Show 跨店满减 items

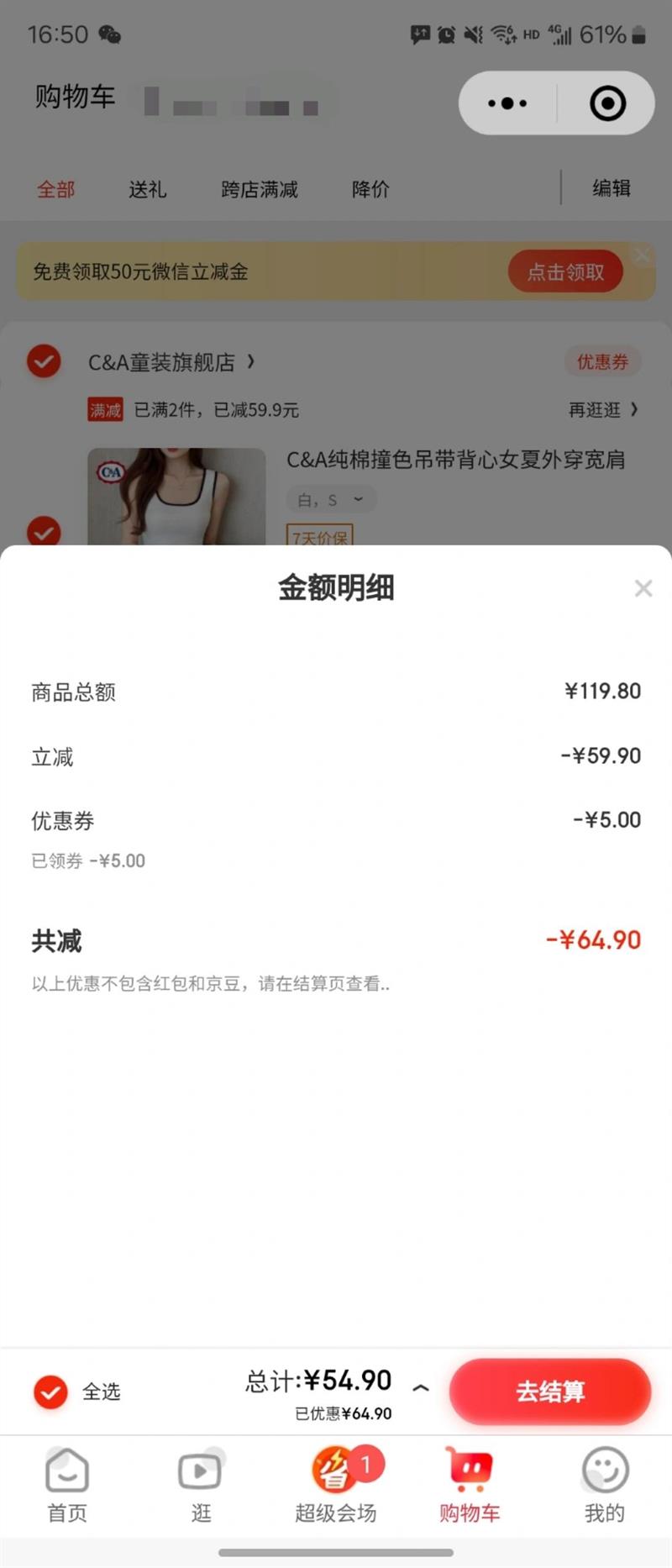tap(260, 189)
